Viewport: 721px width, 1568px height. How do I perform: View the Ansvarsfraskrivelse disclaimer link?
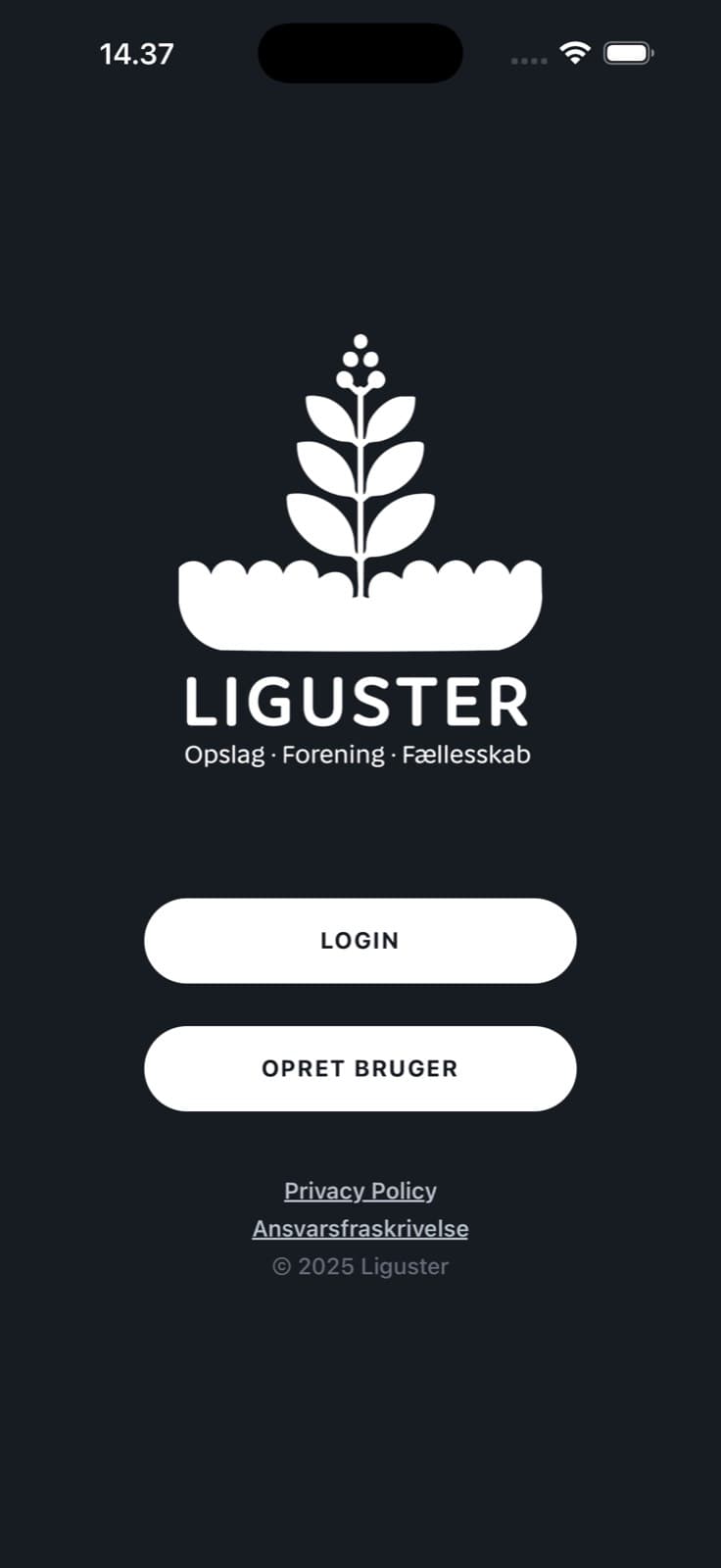(x=360, y=1229)
